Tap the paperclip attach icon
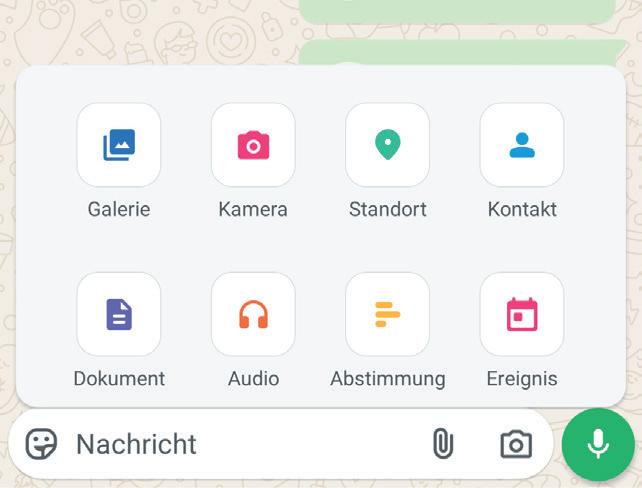642x488 pixels. coord(442,444)
